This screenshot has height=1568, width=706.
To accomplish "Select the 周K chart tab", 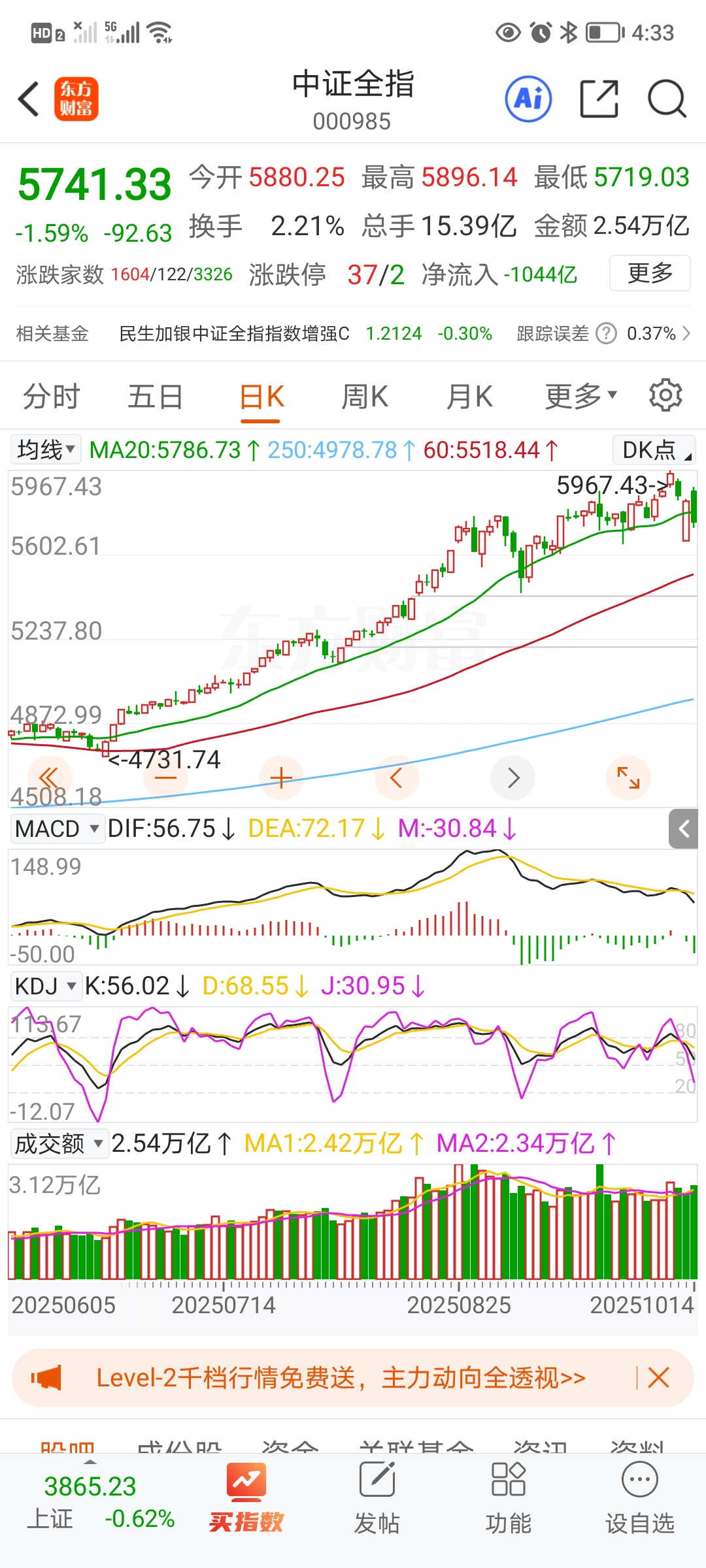I will tap(365, 397).
